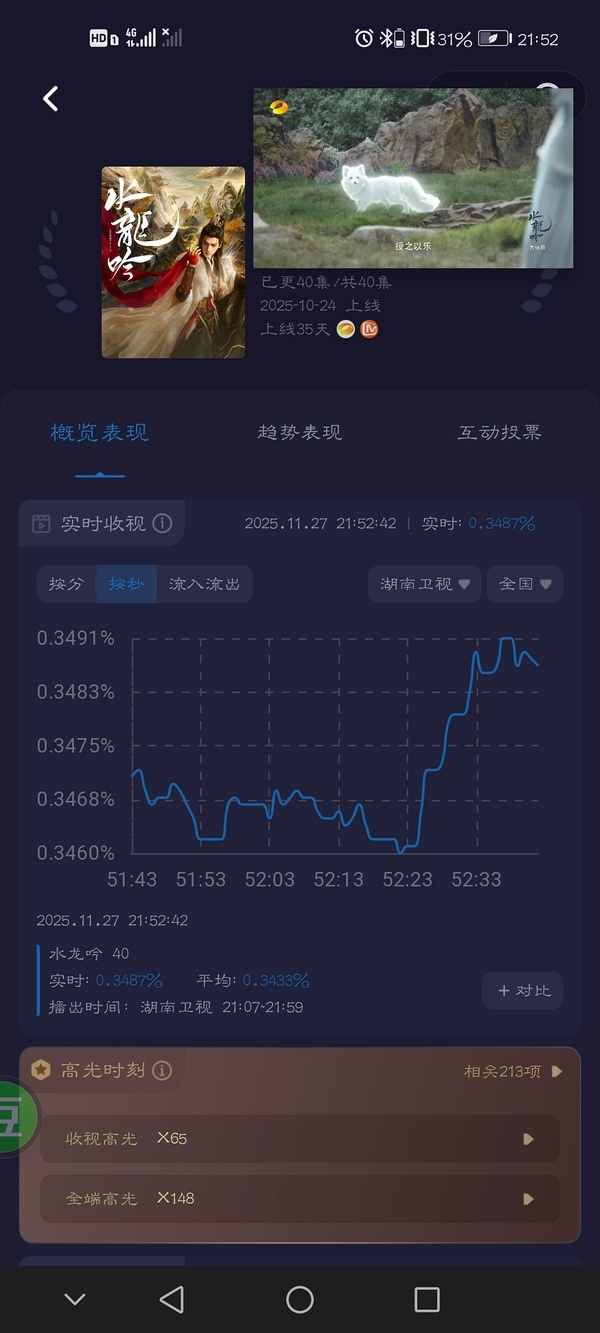This screenshot has width=600, height=1333.
Task: Open the recent apps view
Action: pyautogui.click(x=427, y=1299)
